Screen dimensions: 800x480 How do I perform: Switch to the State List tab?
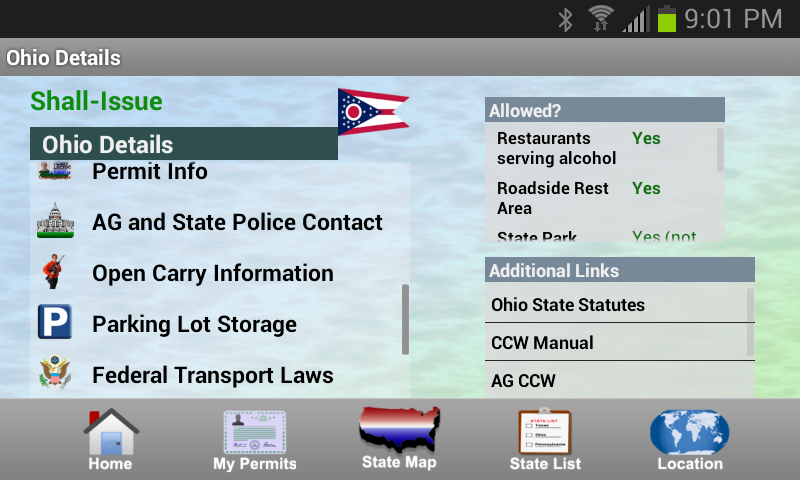click(x=545, y=440)
